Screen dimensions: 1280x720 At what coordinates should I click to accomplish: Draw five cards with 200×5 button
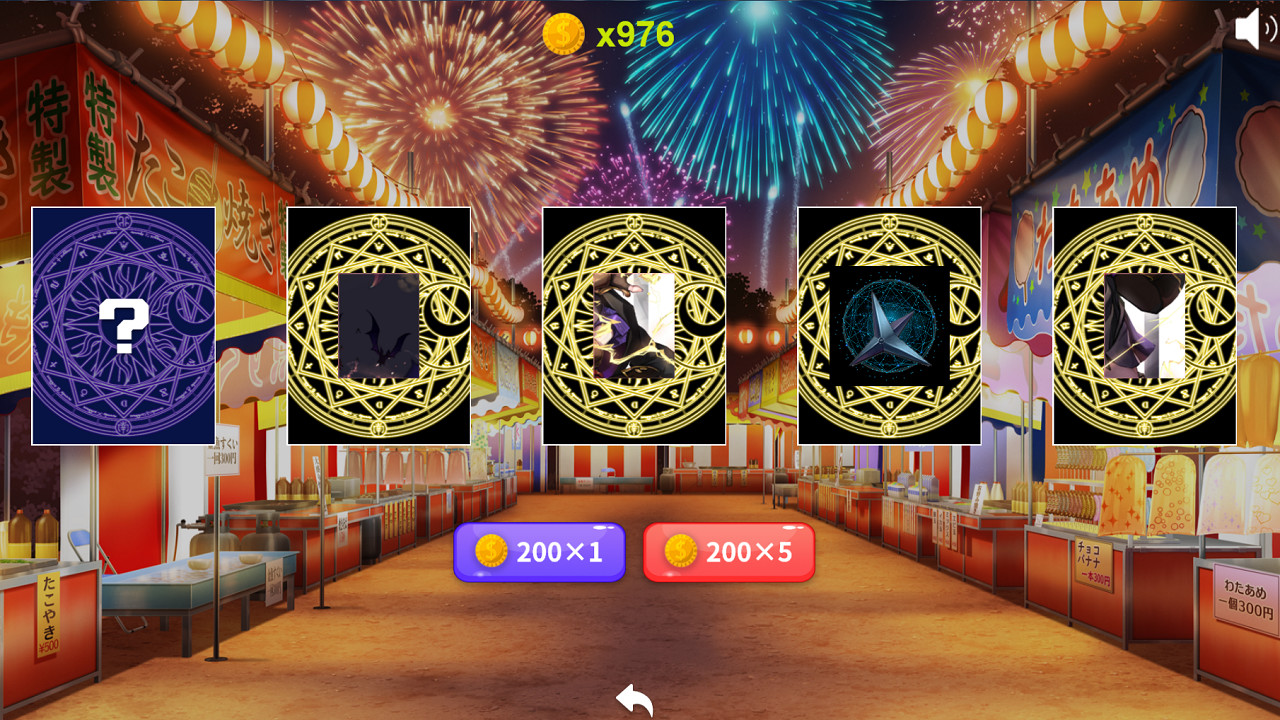pyautogui.click(x=729, y=551)
